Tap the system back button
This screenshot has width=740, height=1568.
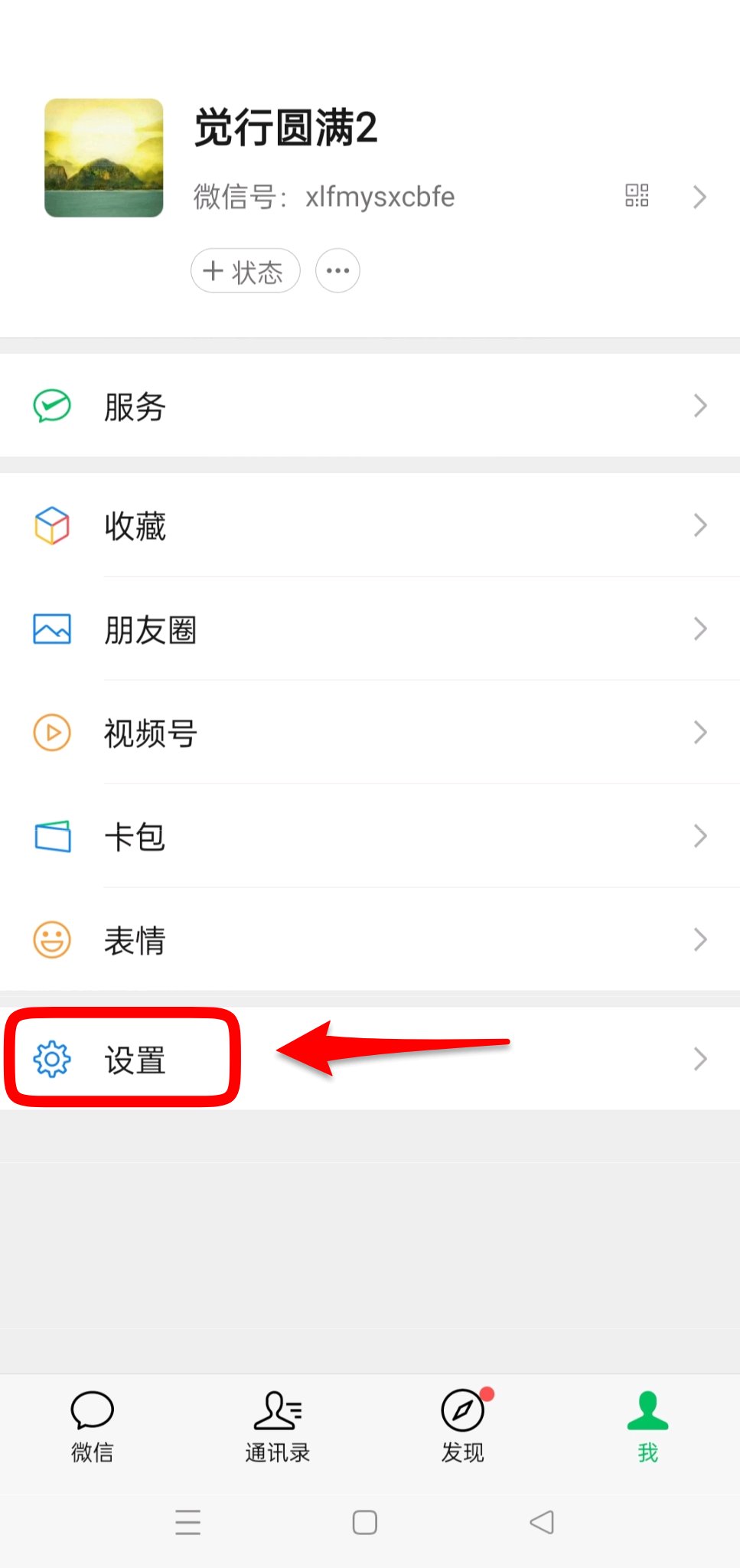coord(542,1522)
